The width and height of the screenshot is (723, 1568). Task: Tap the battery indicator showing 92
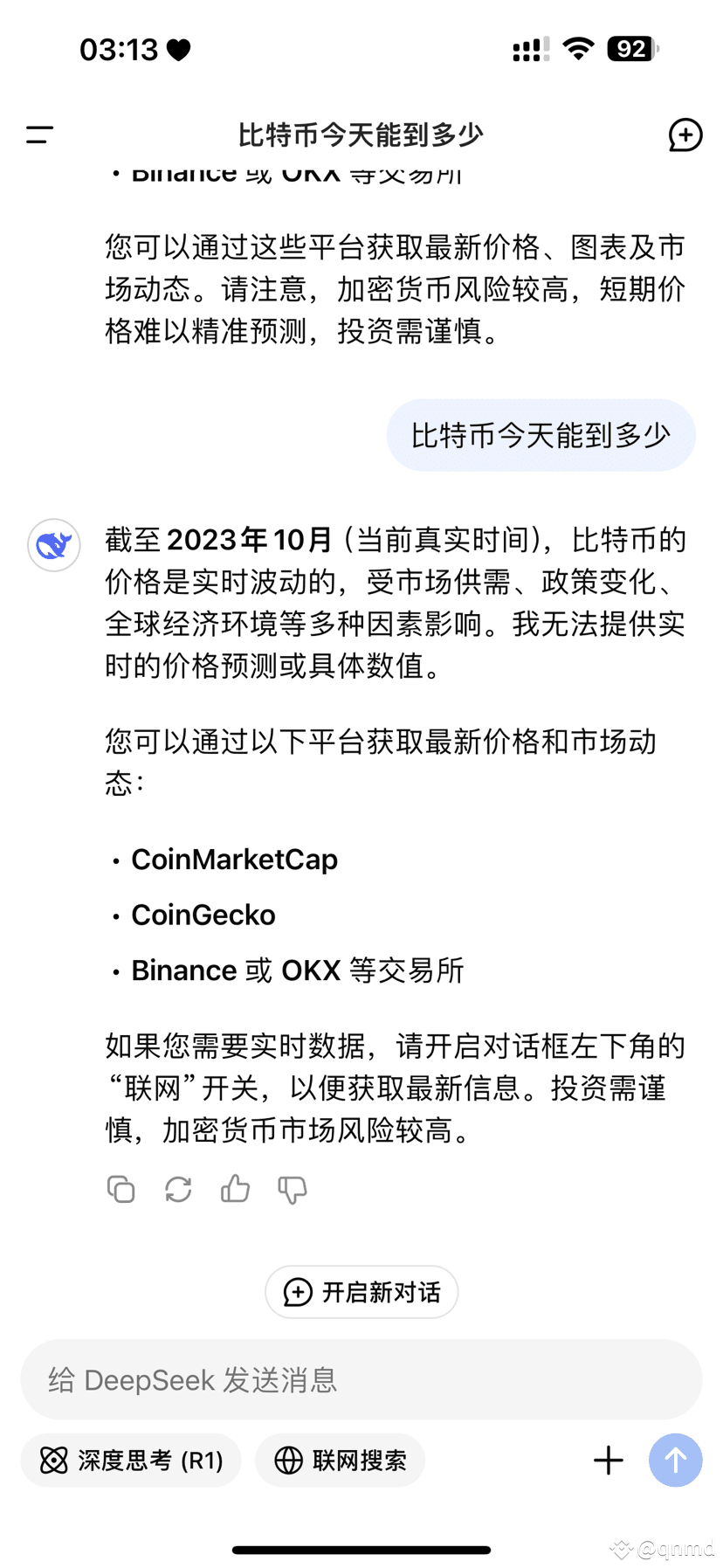pos(630,49)
